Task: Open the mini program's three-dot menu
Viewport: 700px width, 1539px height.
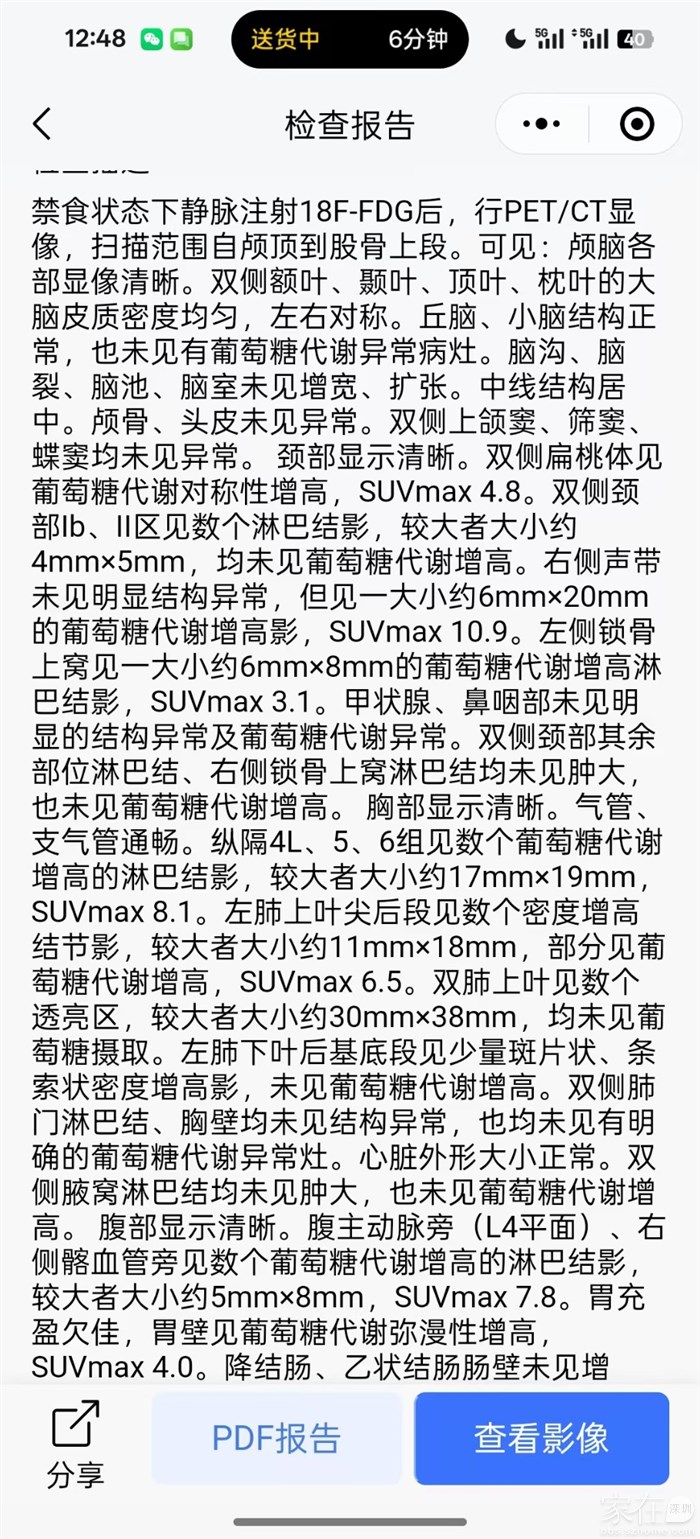Action: point(542,125)
